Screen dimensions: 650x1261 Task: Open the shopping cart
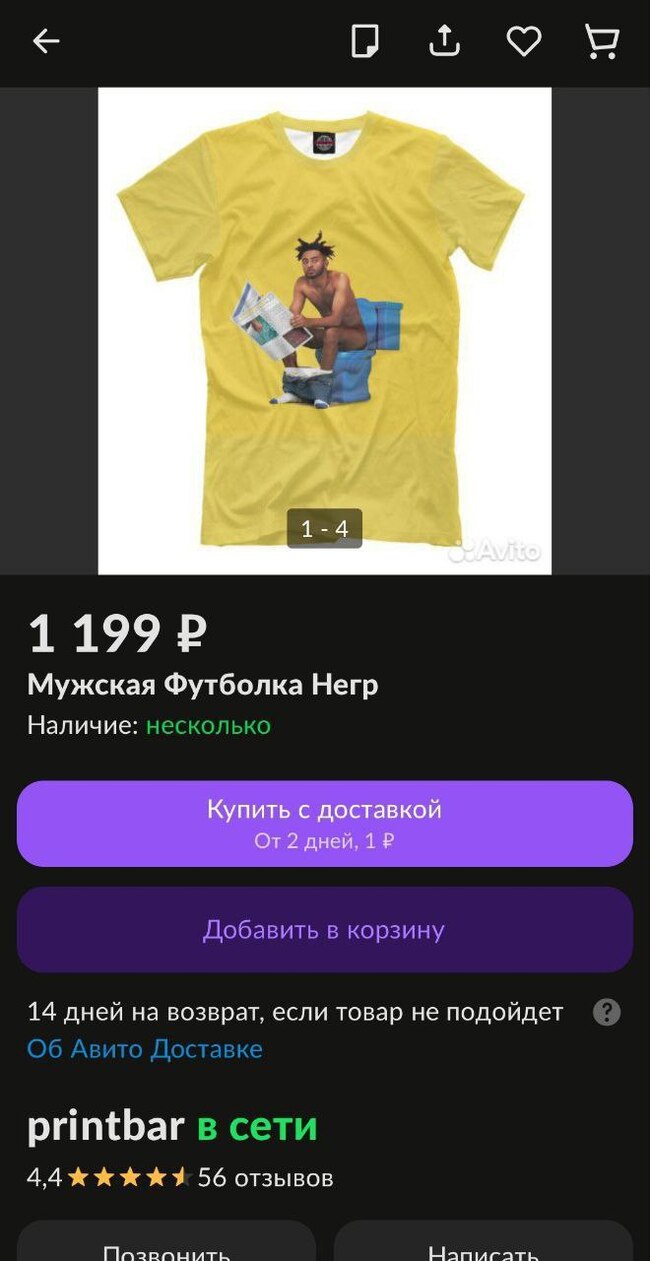click(601, 41)
